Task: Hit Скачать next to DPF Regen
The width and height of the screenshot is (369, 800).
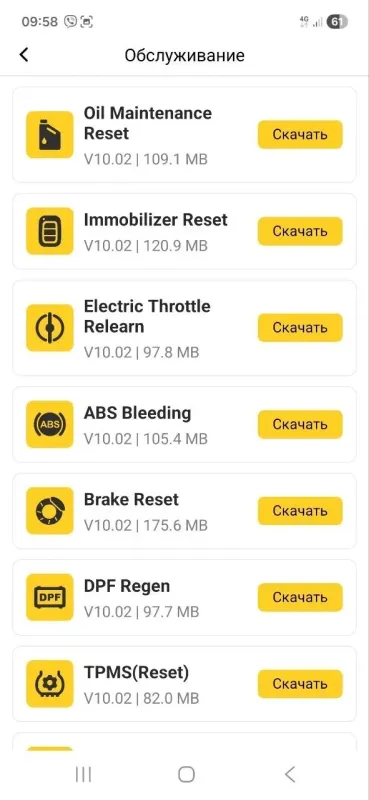Action: [x=300, y=597]
